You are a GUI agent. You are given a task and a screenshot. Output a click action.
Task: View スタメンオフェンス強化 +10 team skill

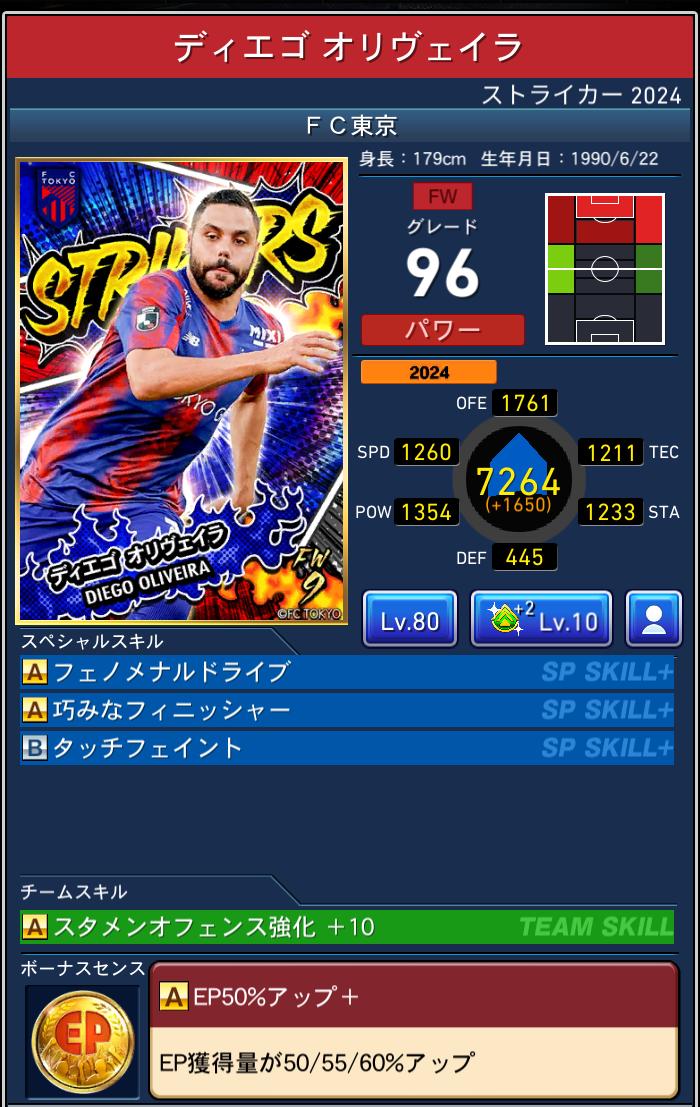pyautogui.click(x=346, y=927)
